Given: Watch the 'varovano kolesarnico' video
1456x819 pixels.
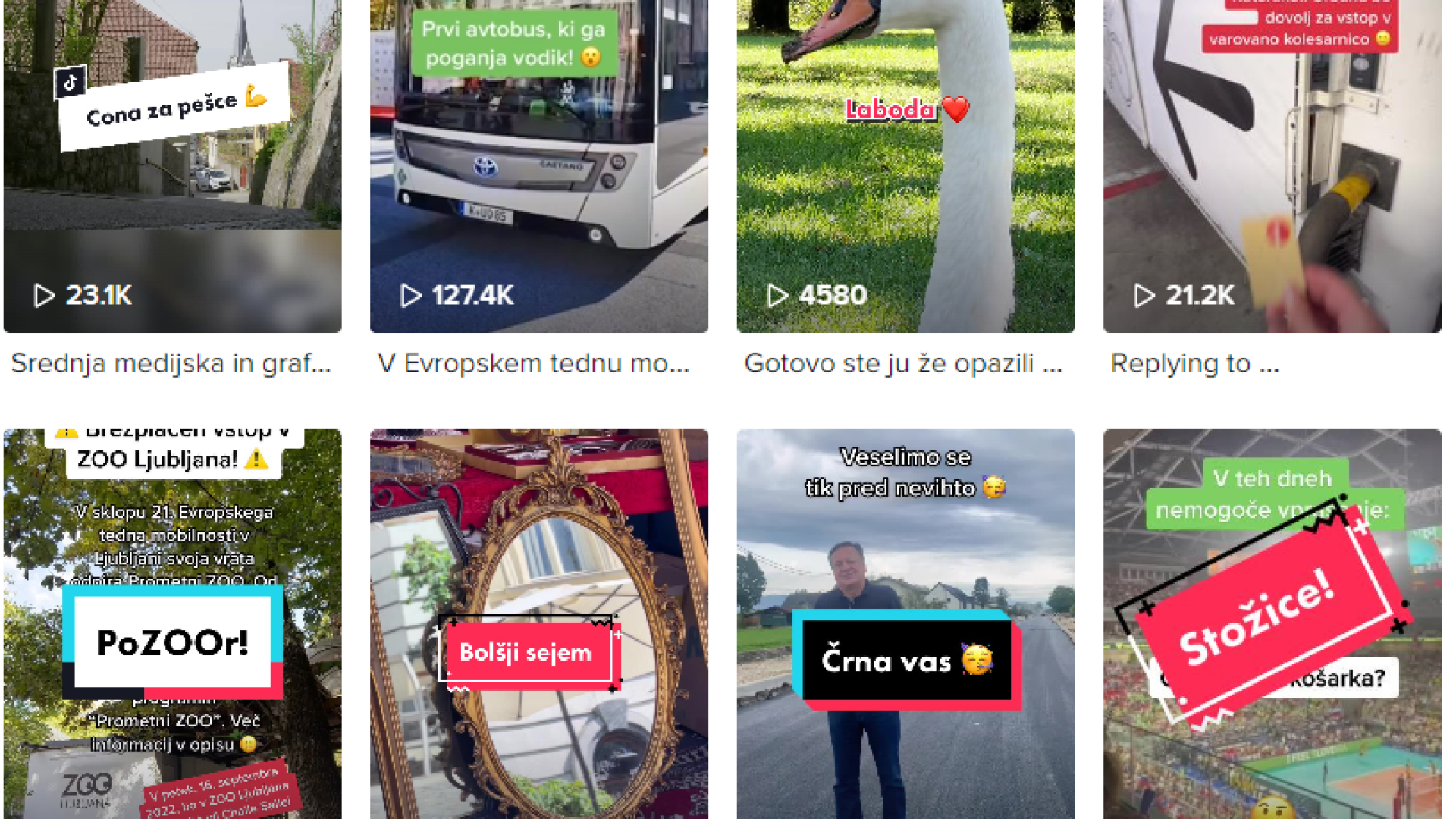Looking at the screenshot, I should click(x=1272, y=167).
